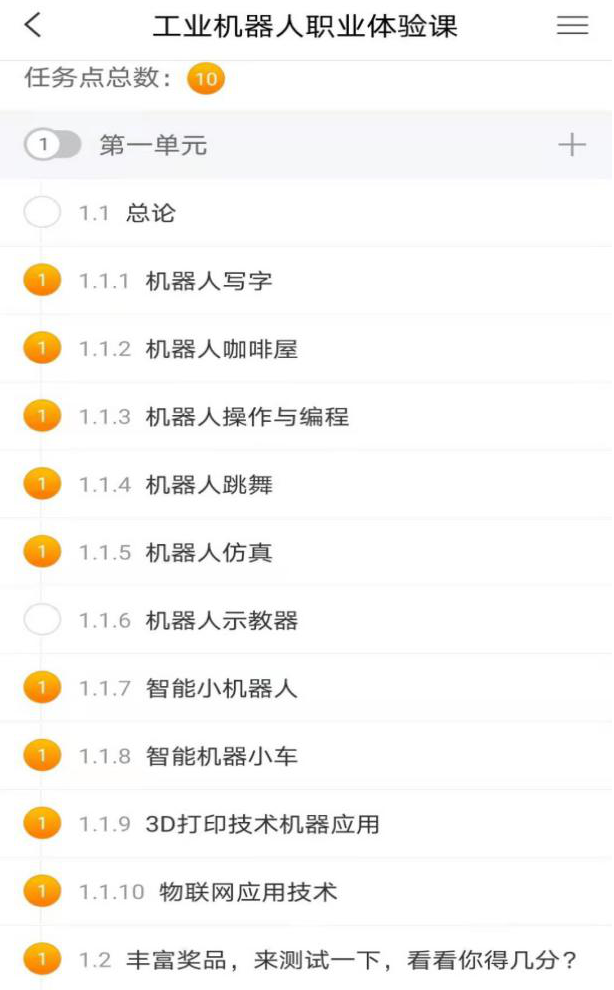Open lesson 1.1.1 机器人写字
Screen dimensions: 614x990
[x=307, y=280]
